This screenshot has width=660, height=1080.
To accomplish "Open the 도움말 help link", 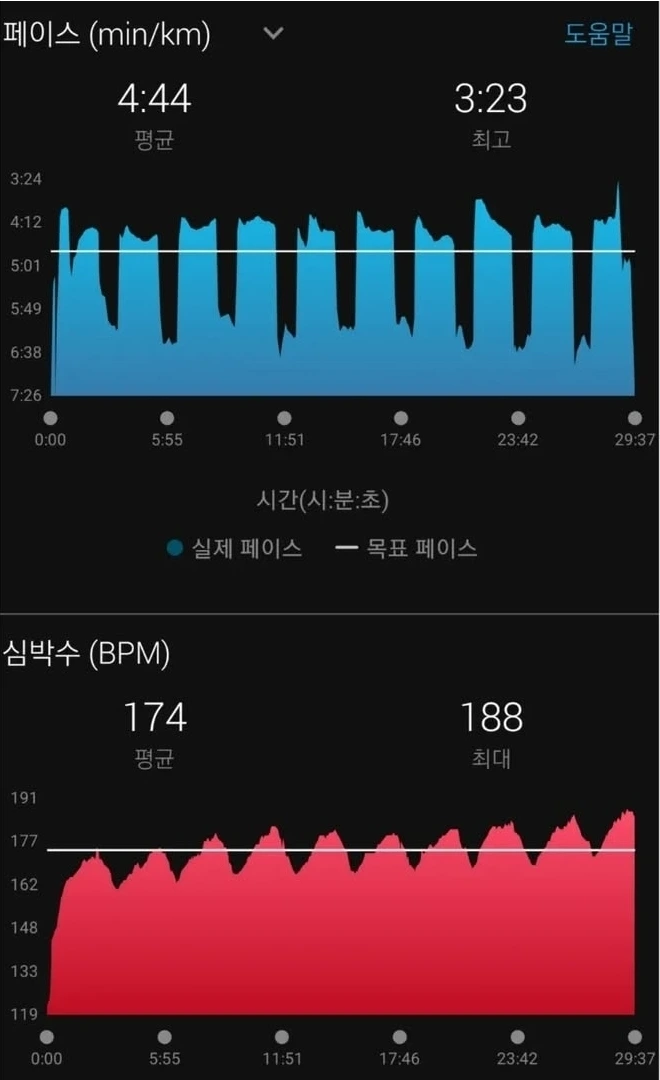I will point(598,34).
